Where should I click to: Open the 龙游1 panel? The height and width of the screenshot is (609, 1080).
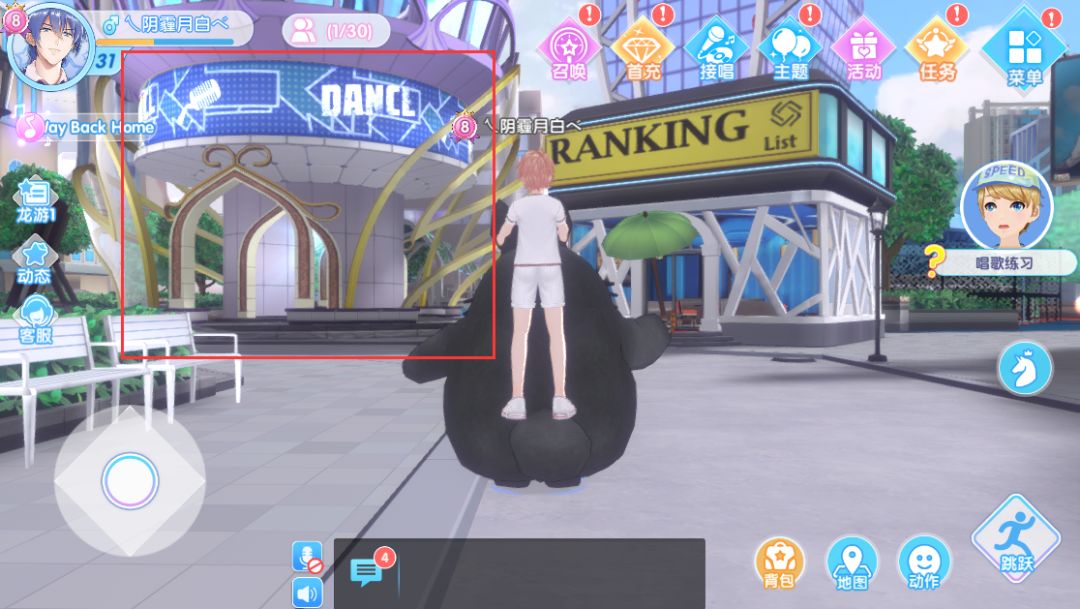point(35,201)
